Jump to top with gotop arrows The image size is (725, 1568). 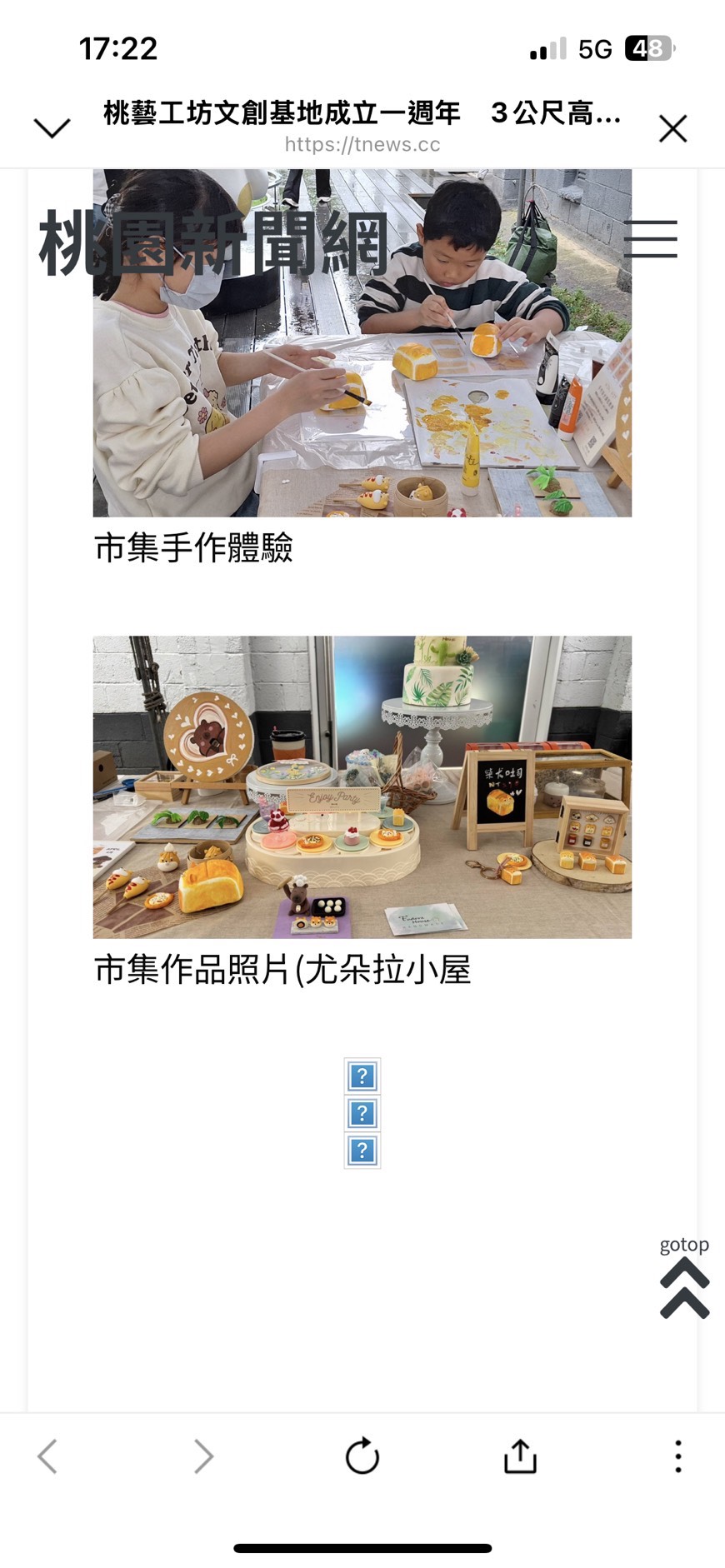pos(684,1287)
